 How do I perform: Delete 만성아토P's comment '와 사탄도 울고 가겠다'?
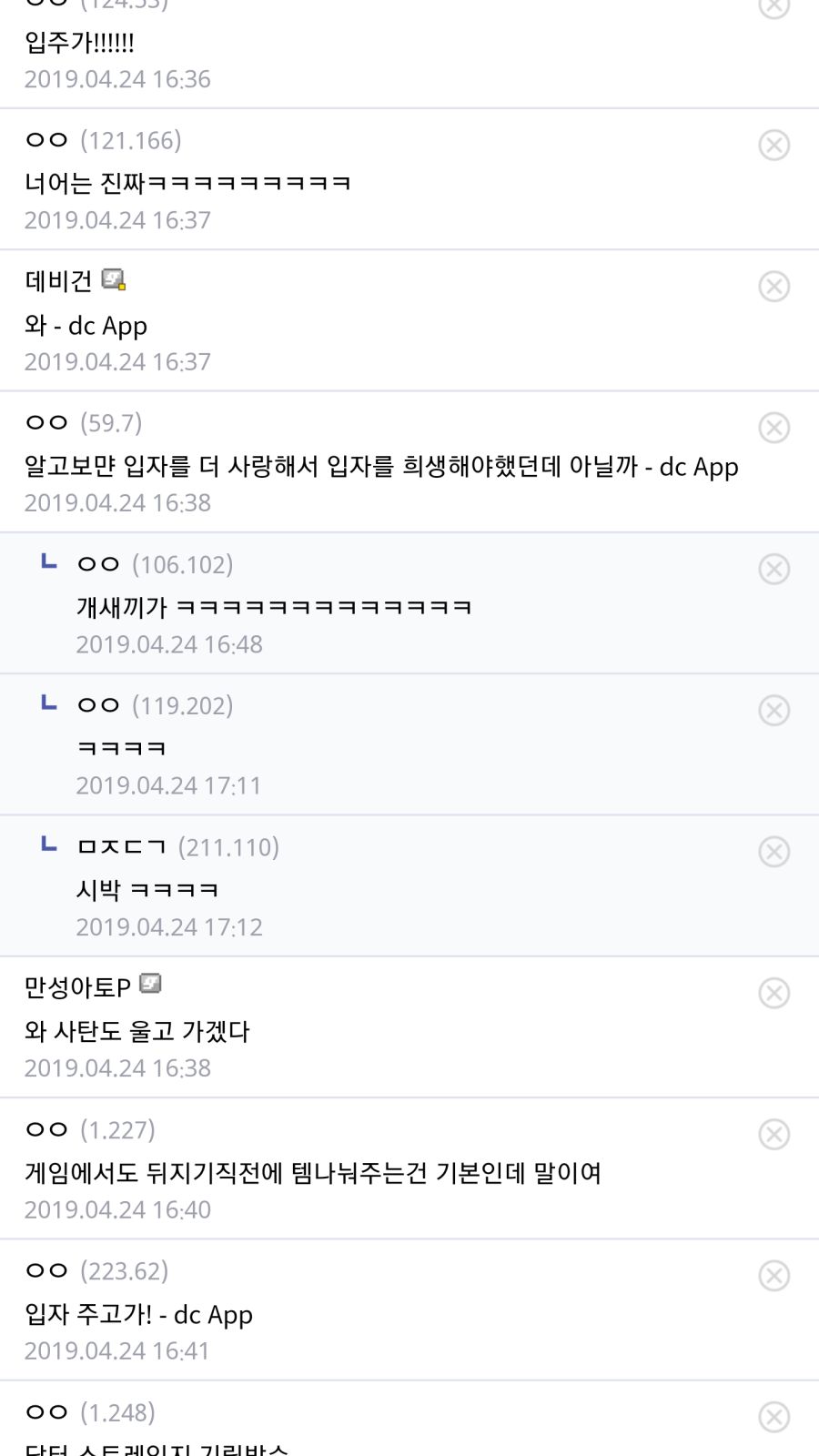[773, 993]
